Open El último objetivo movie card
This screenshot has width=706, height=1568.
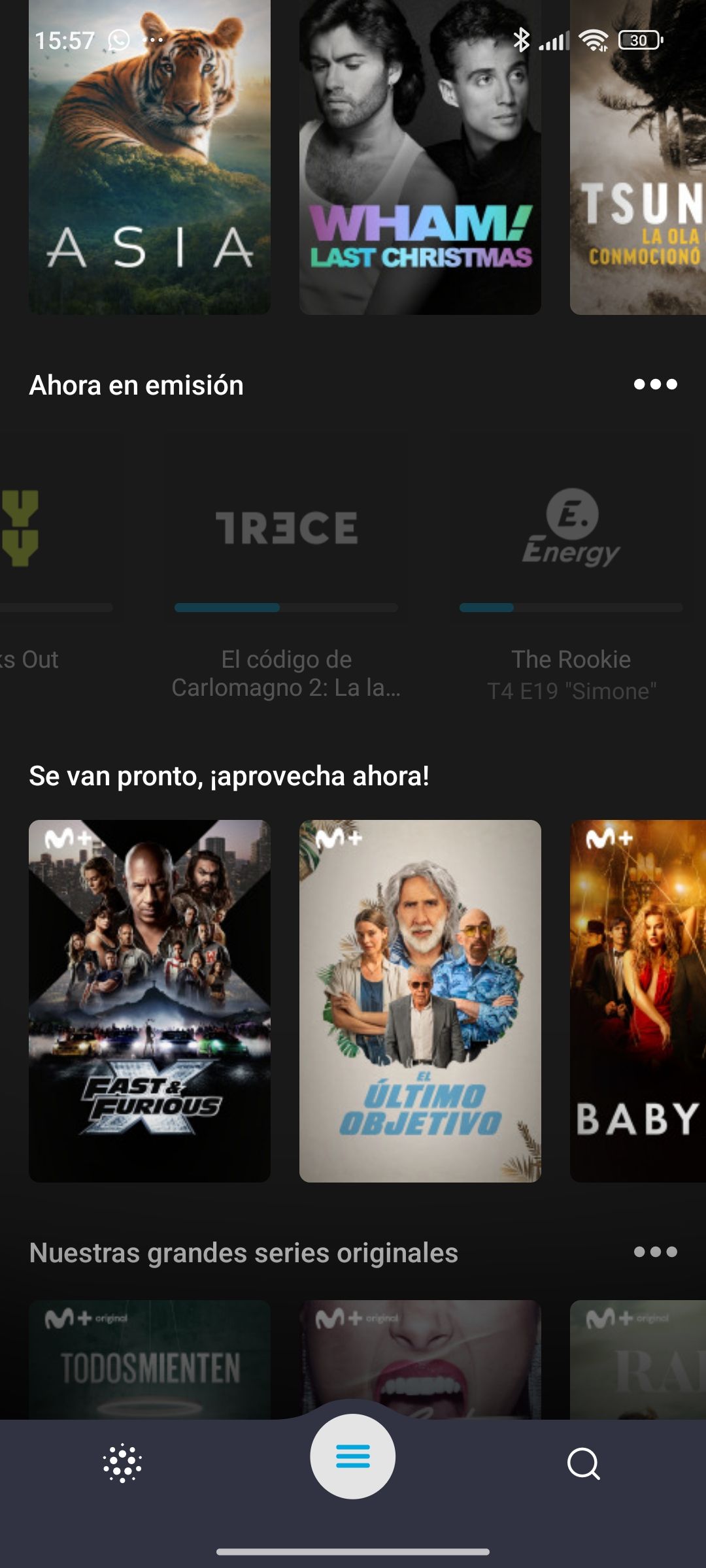(420, 1000)
